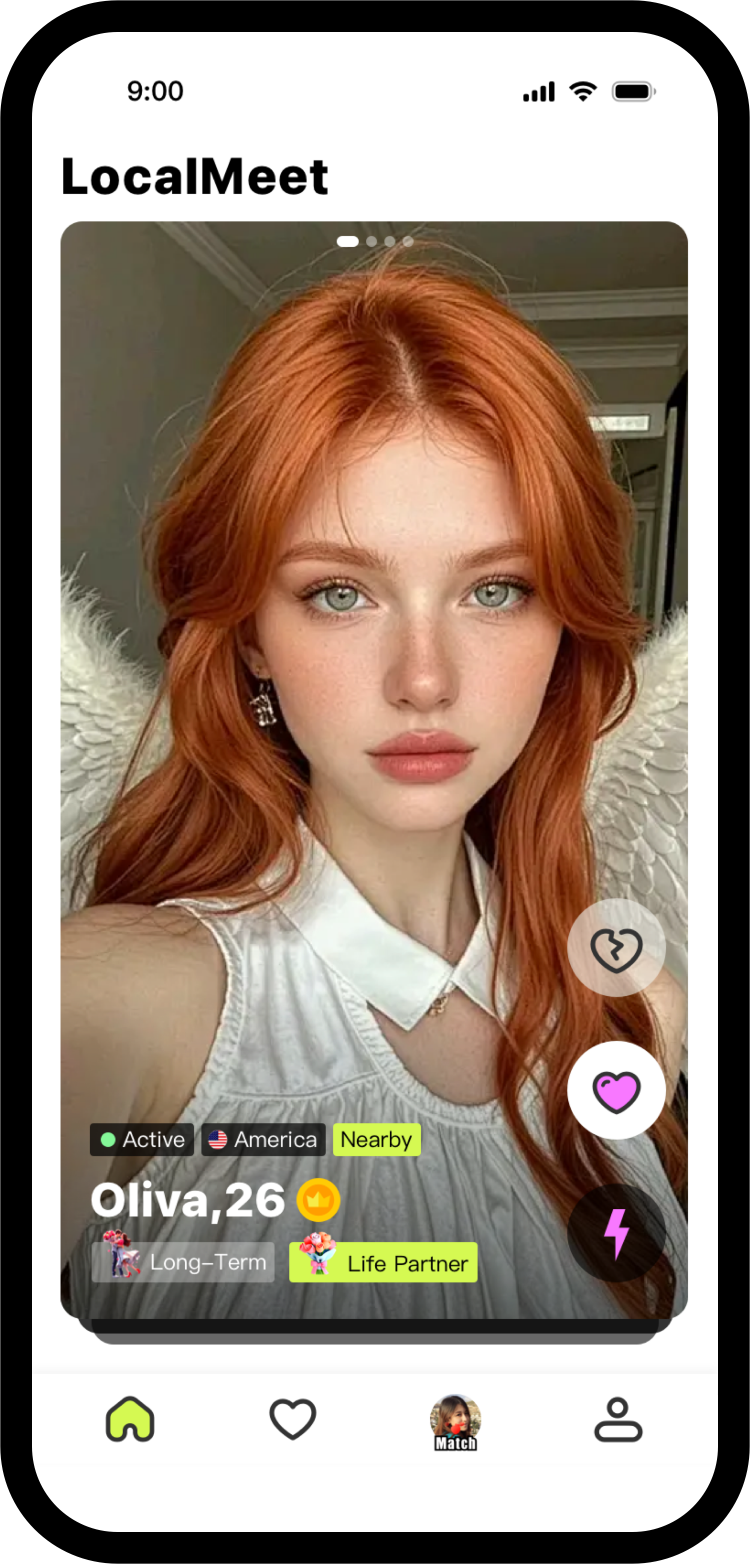Switch to the Home tab
The image size is (750, 1564).
[x=131, y=1419]
